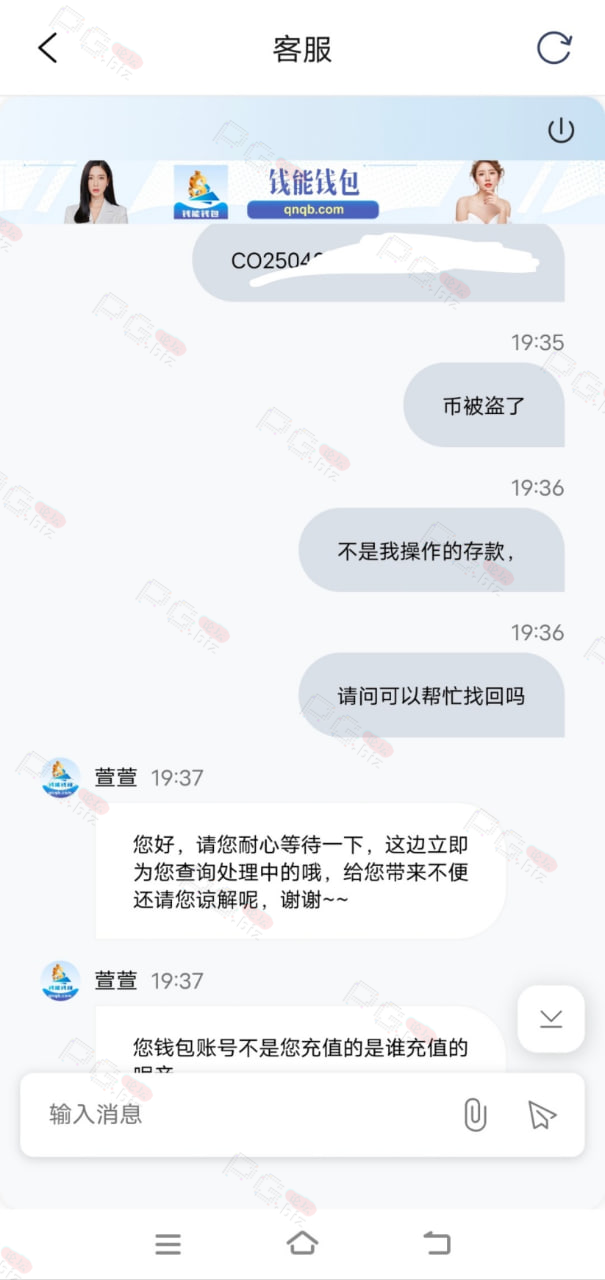Tap the system back button
This screenshot has height=1280, width=605.
[x=437, y=1243]
